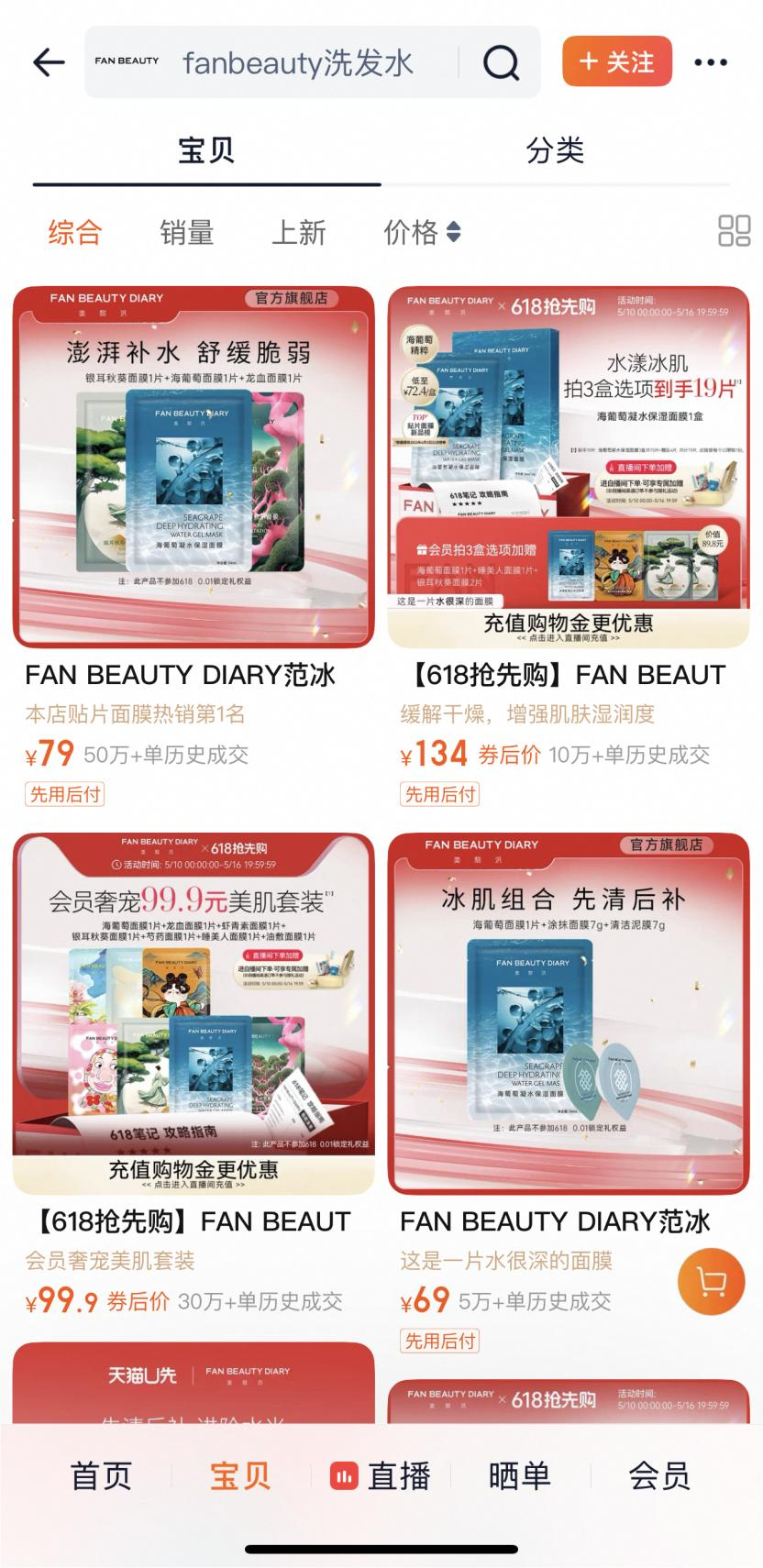This screenshot has height=1568, width=763.
Task: Go back using the back arrow
Action: click(x=49, y=62)
